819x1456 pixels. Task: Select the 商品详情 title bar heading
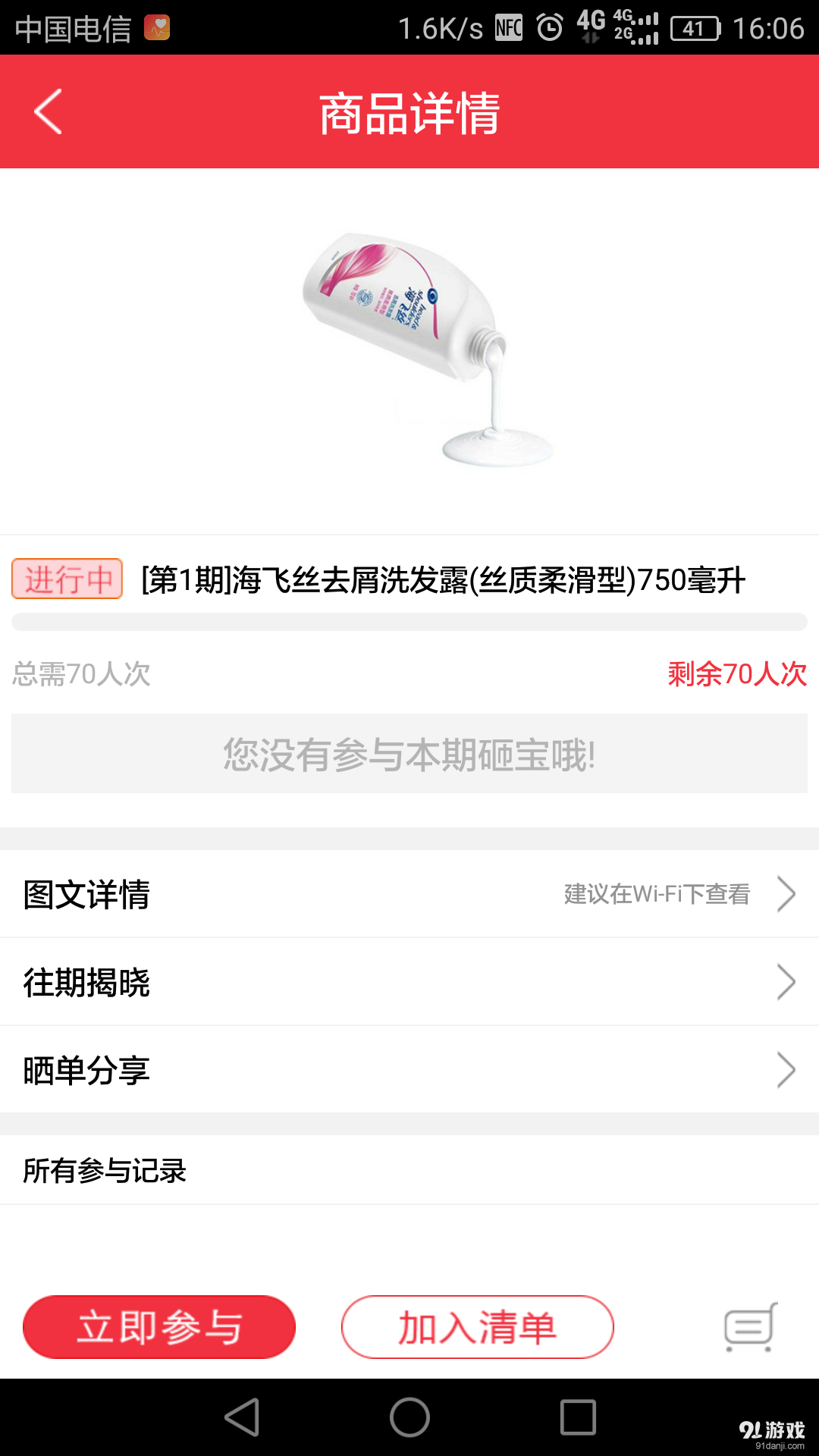tap(409, 111)
